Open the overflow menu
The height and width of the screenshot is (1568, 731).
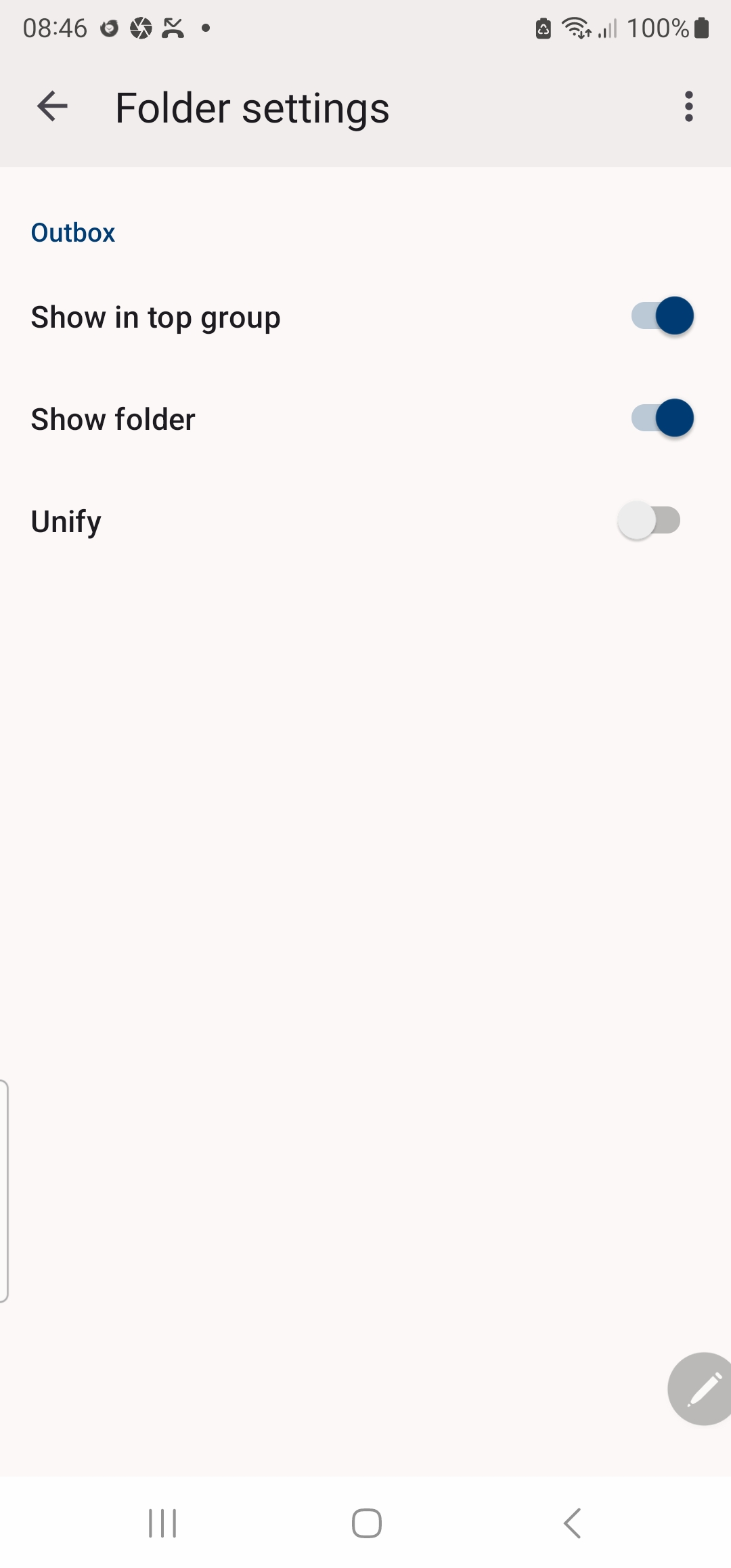tap(688, 107)
